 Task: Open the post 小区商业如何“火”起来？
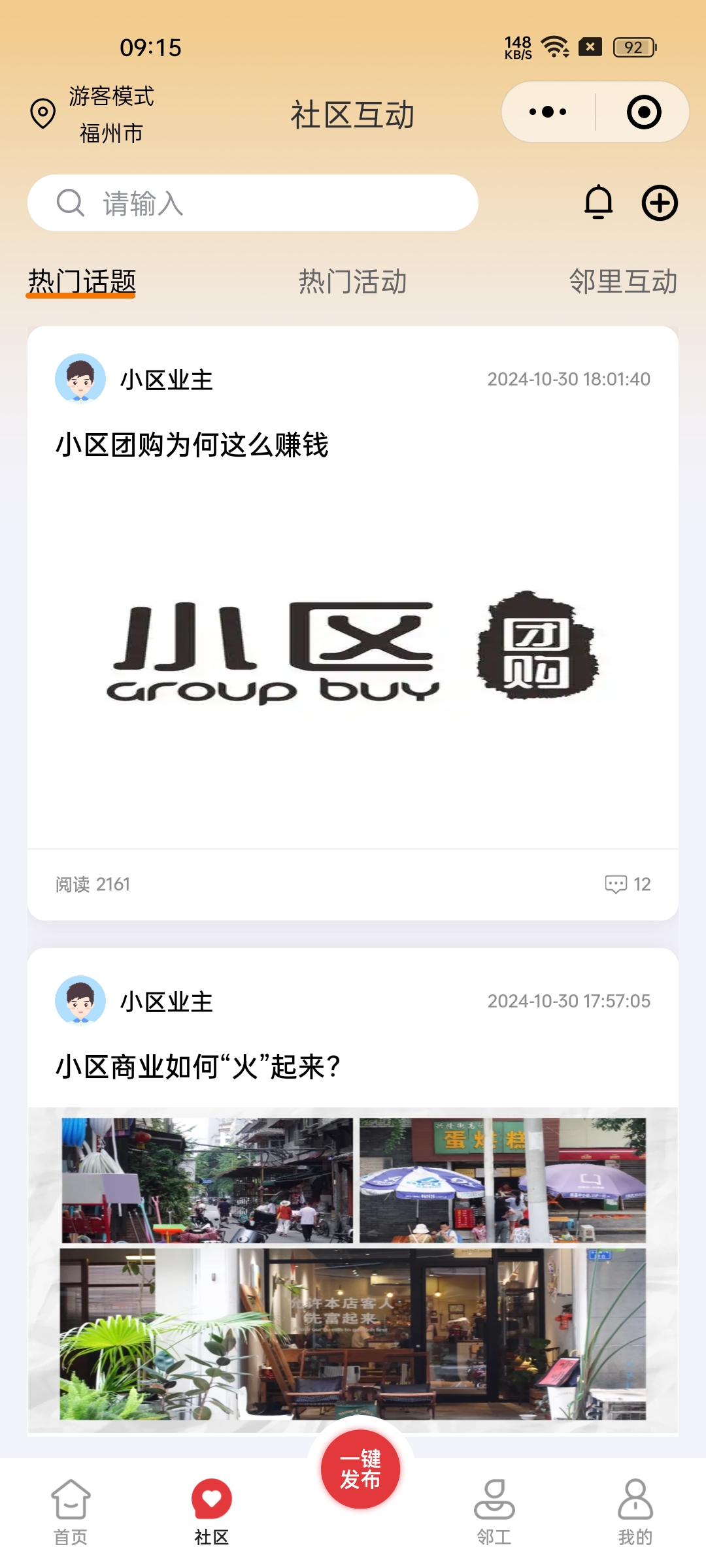tap(197, 1068)
